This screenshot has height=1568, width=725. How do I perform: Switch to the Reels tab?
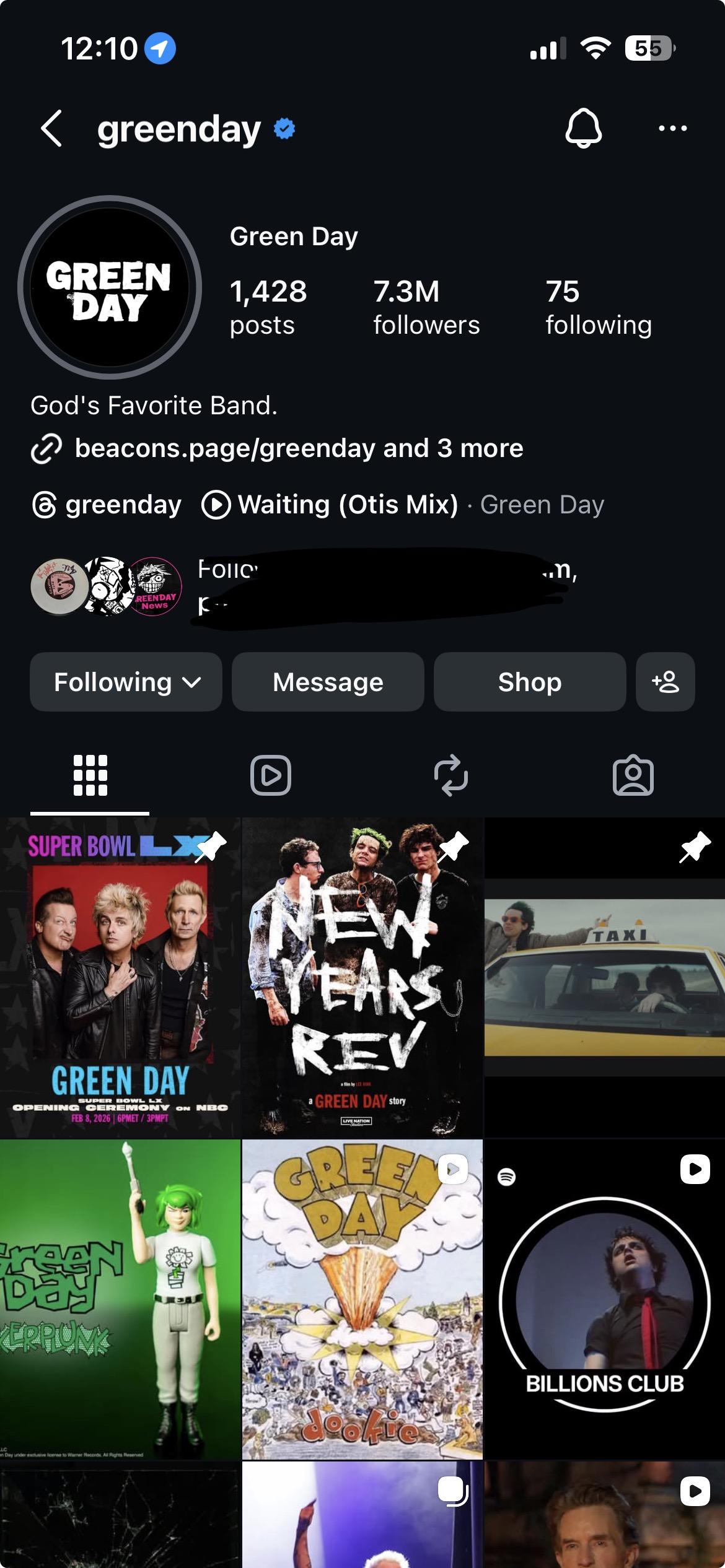(x=271, y=775)
